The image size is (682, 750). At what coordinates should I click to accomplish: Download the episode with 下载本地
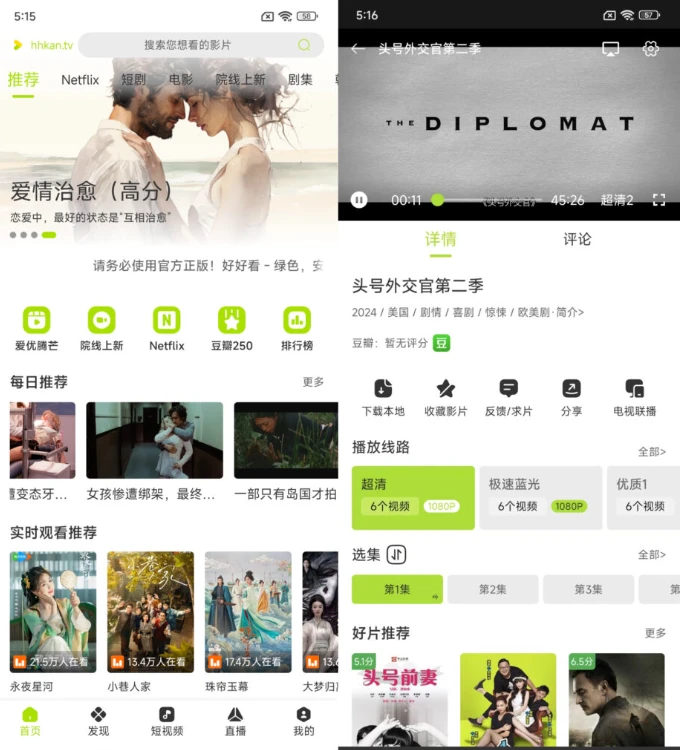click(383, 397)
